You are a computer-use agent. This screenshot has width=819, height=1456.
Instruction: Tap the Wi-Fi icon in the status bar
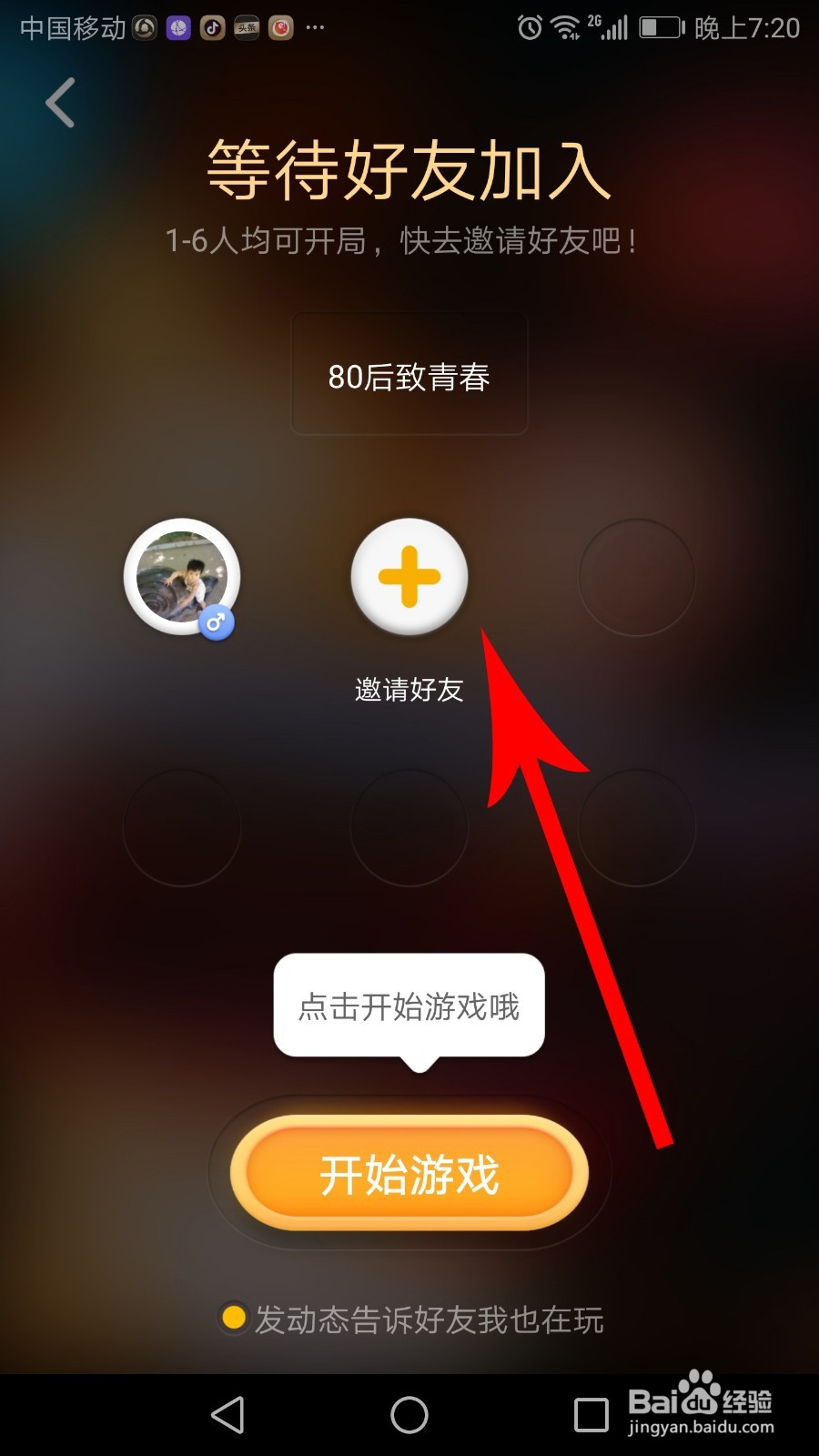click(x=561, y=28)
